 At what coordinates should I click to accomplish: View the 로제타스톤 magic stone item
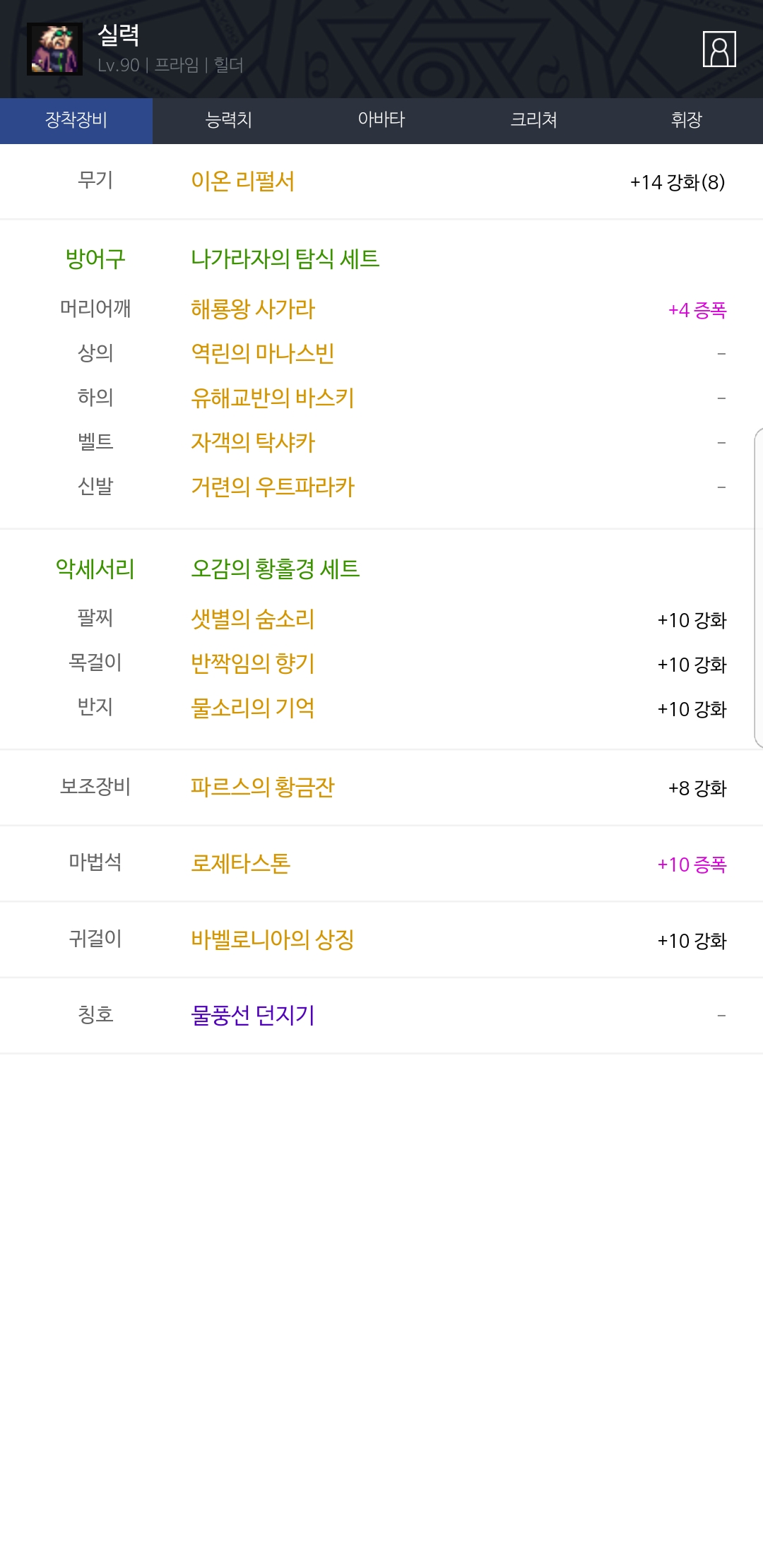click(x=240, y=863)
